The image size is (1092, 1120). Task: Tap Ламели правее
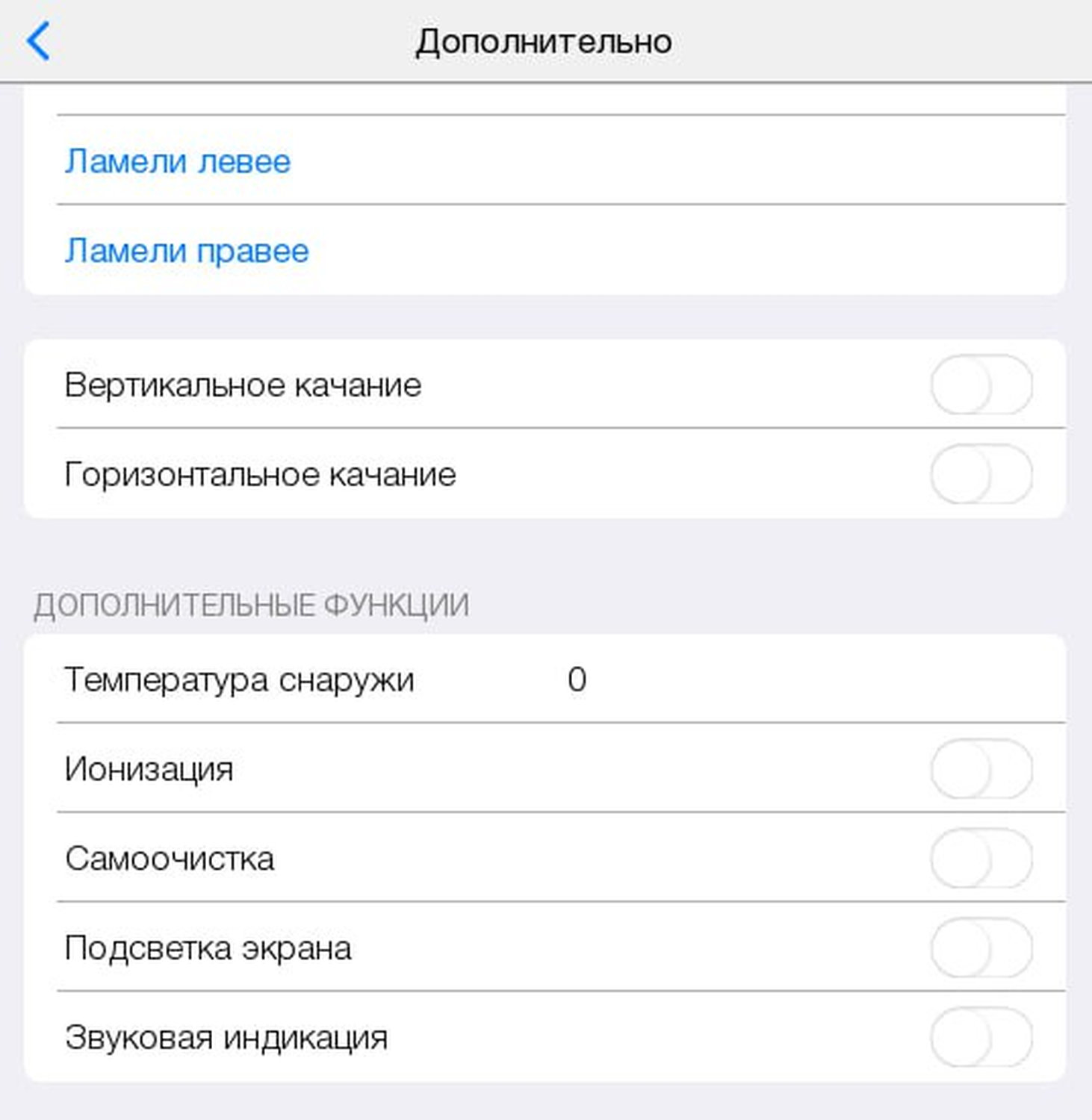click(187, 251)
